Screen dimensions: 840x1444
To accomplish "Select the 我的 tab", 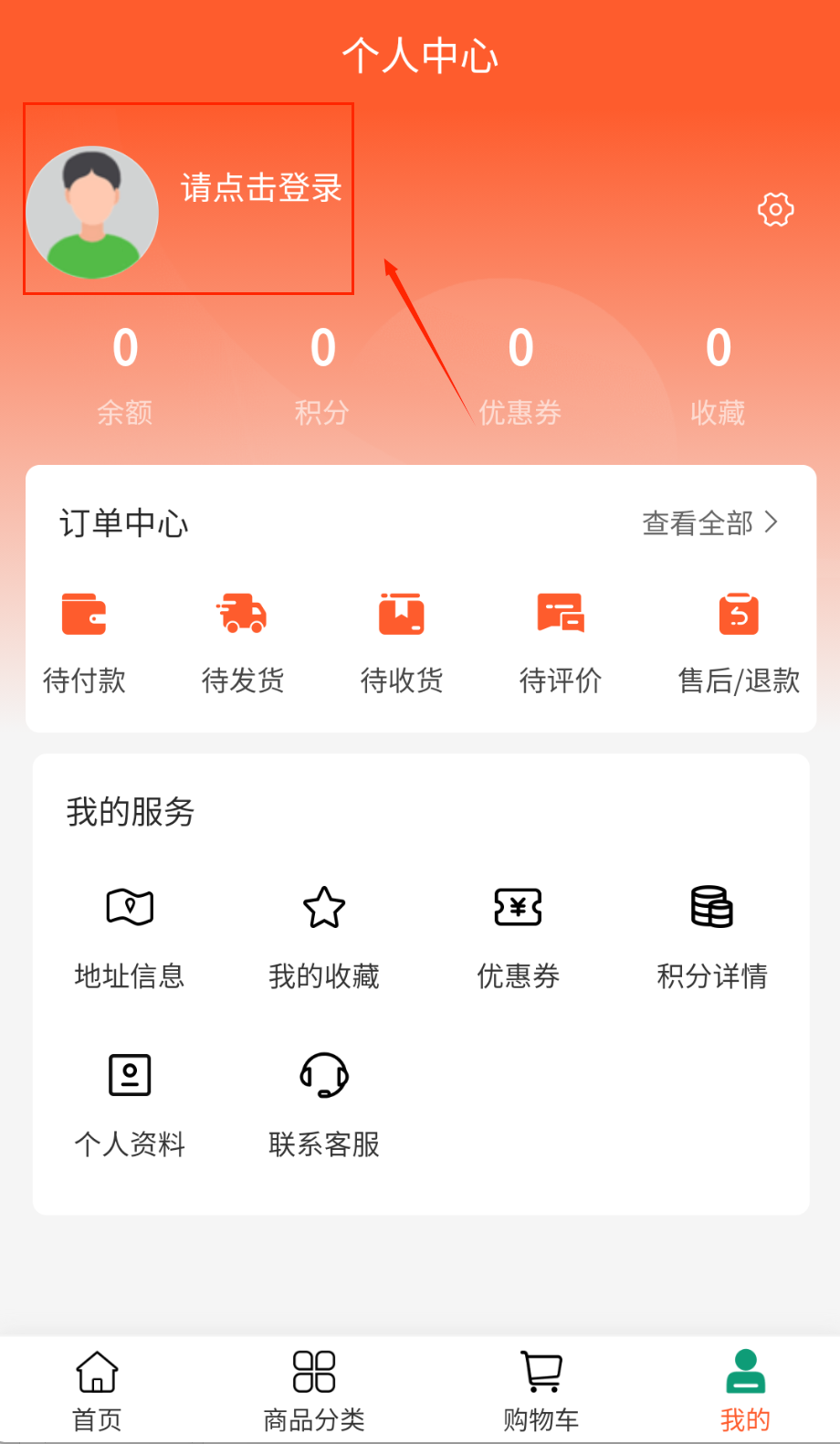I will tap(745, 1390).
